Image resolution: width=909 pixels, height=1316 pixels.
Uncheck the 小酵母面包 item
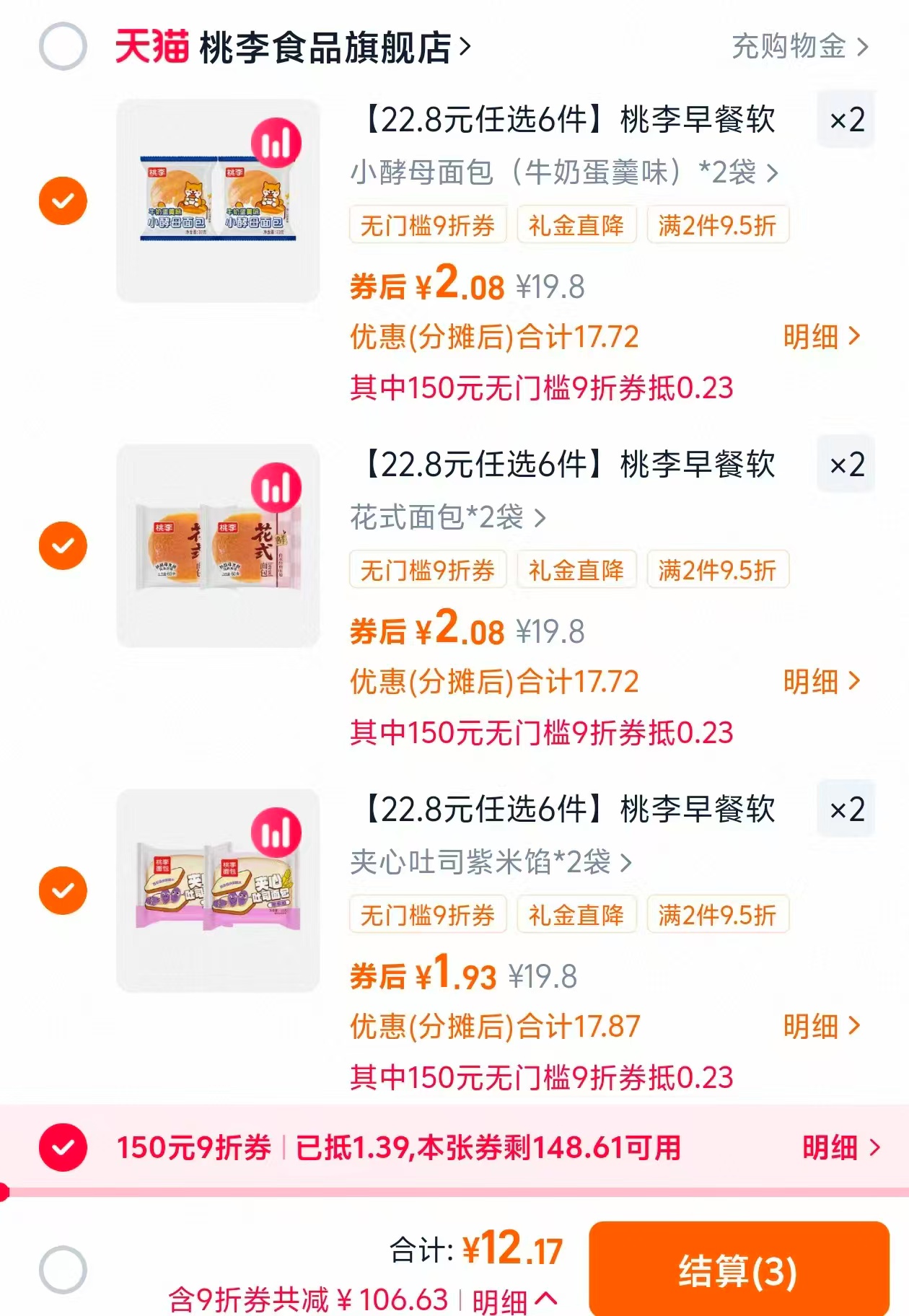coord(65,200)
